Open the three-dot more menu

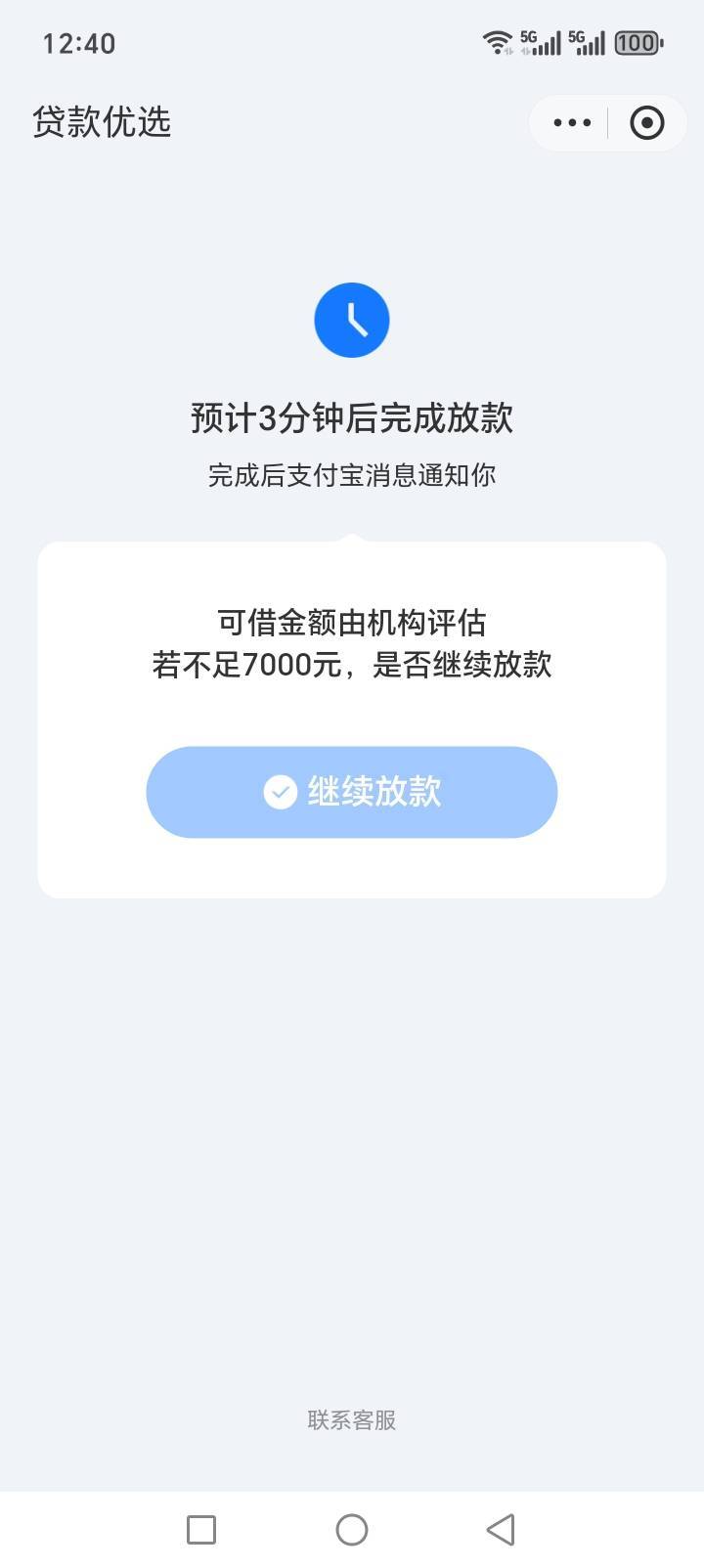[572, 123]
